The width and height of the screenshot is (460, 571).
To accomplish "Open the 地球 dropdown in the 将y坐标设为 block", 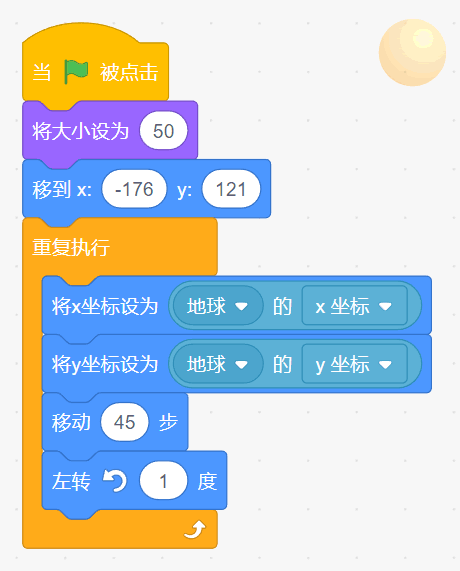I will pos(218,364).
